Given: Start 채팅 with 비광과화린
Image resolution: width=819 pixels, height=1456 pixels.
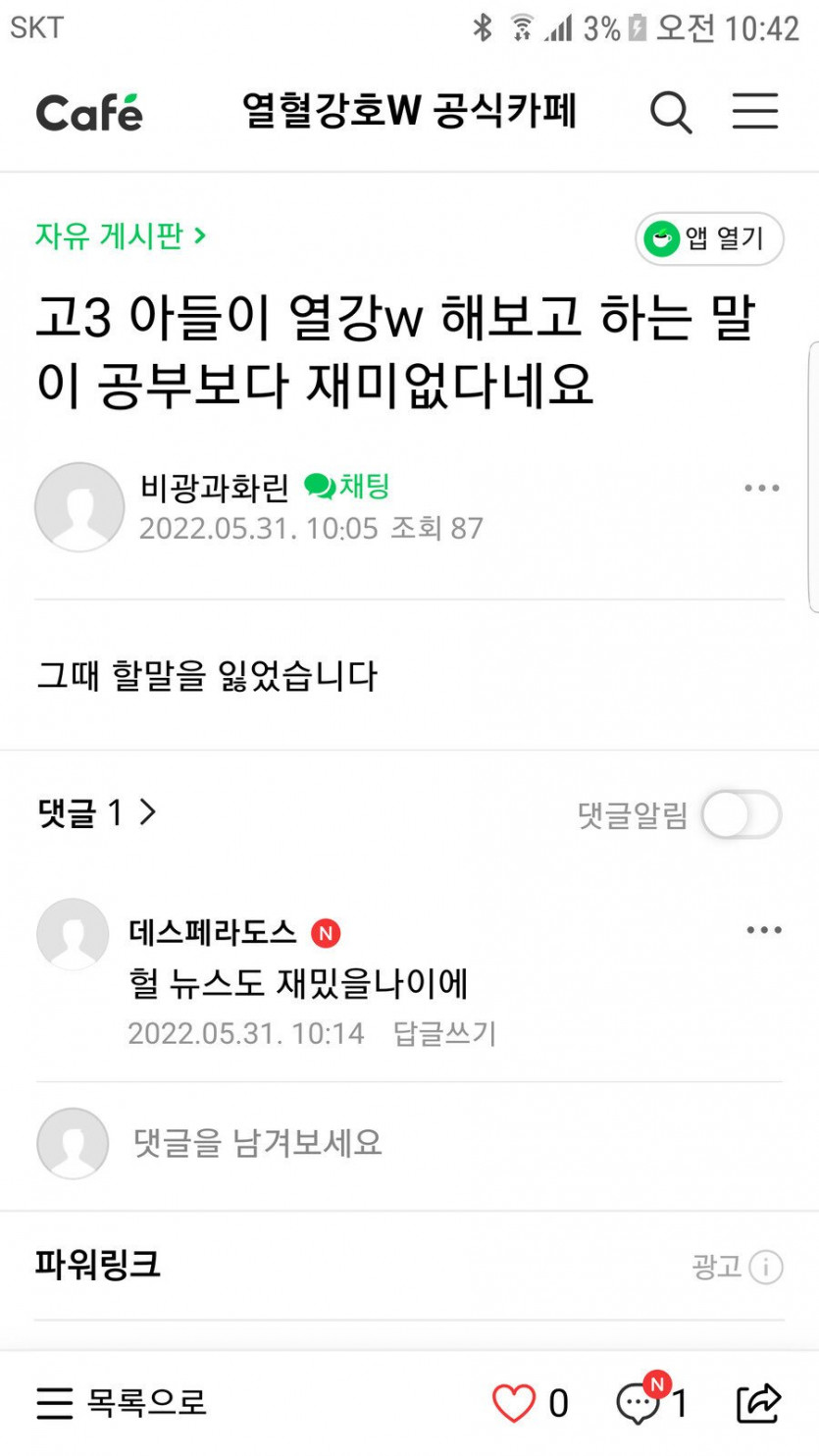Looking at the screenshot, I should point(348,486).
